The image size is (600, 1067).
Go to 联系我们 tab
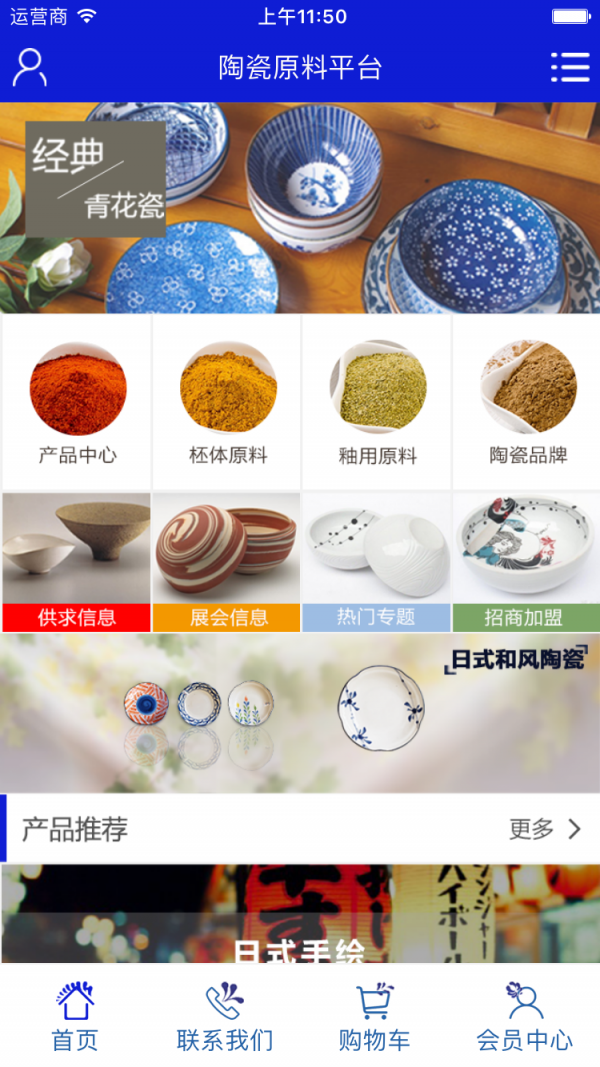[225, 1017]
